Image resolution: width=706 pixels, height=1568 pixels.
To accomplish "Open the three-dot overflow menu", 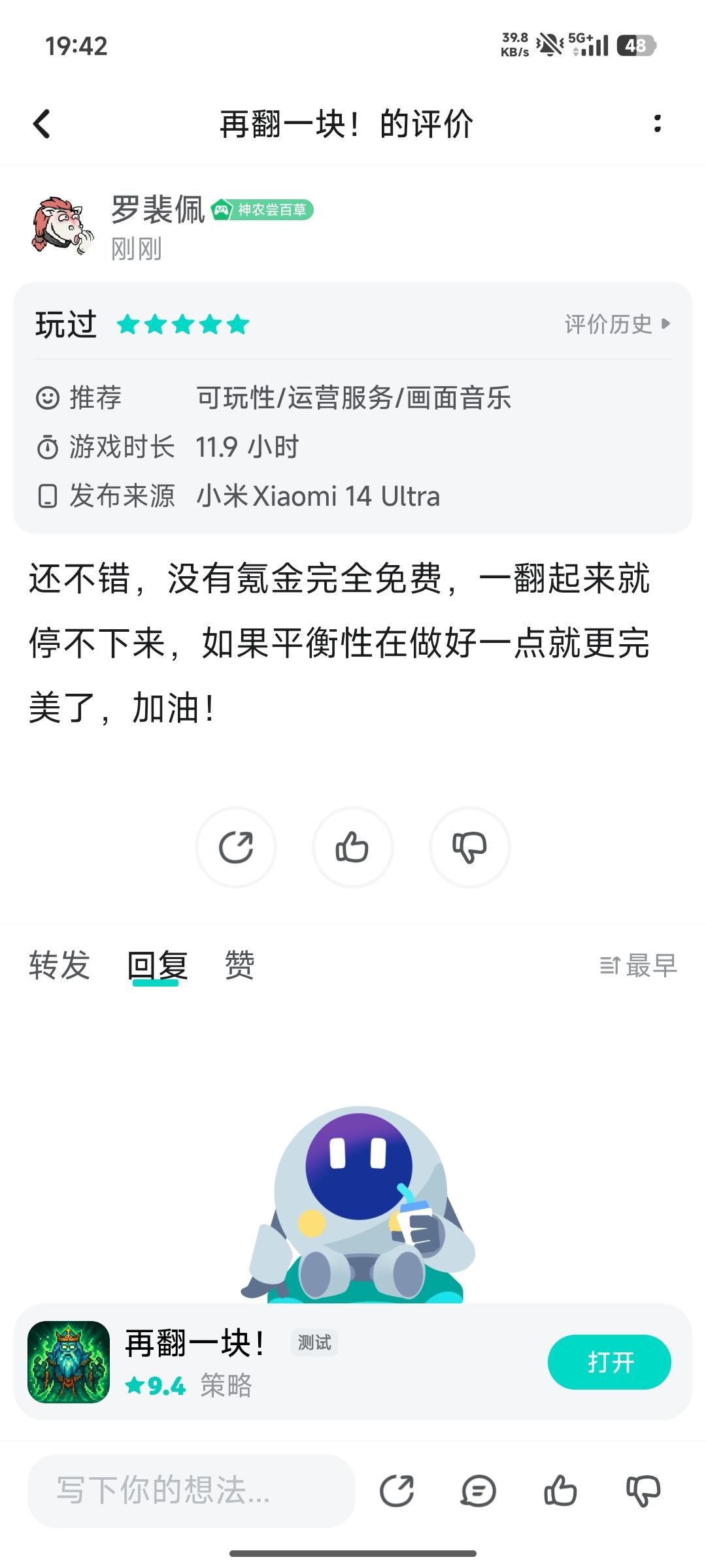I will [x=657, y=123].
